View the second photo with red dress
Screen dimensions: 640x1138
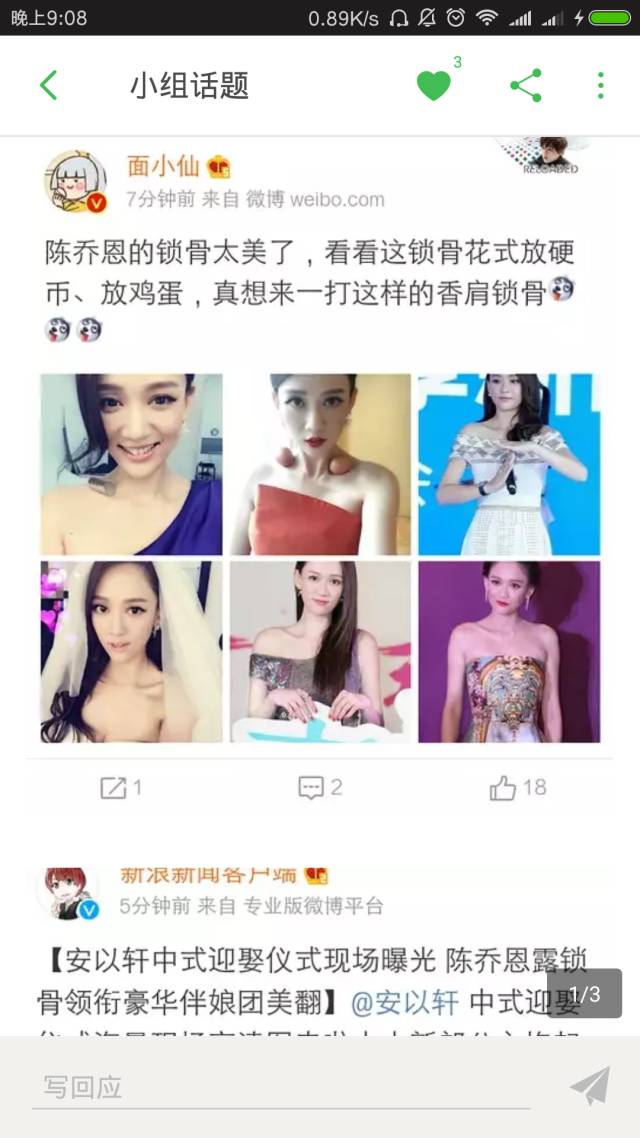(x=320, y=464)
